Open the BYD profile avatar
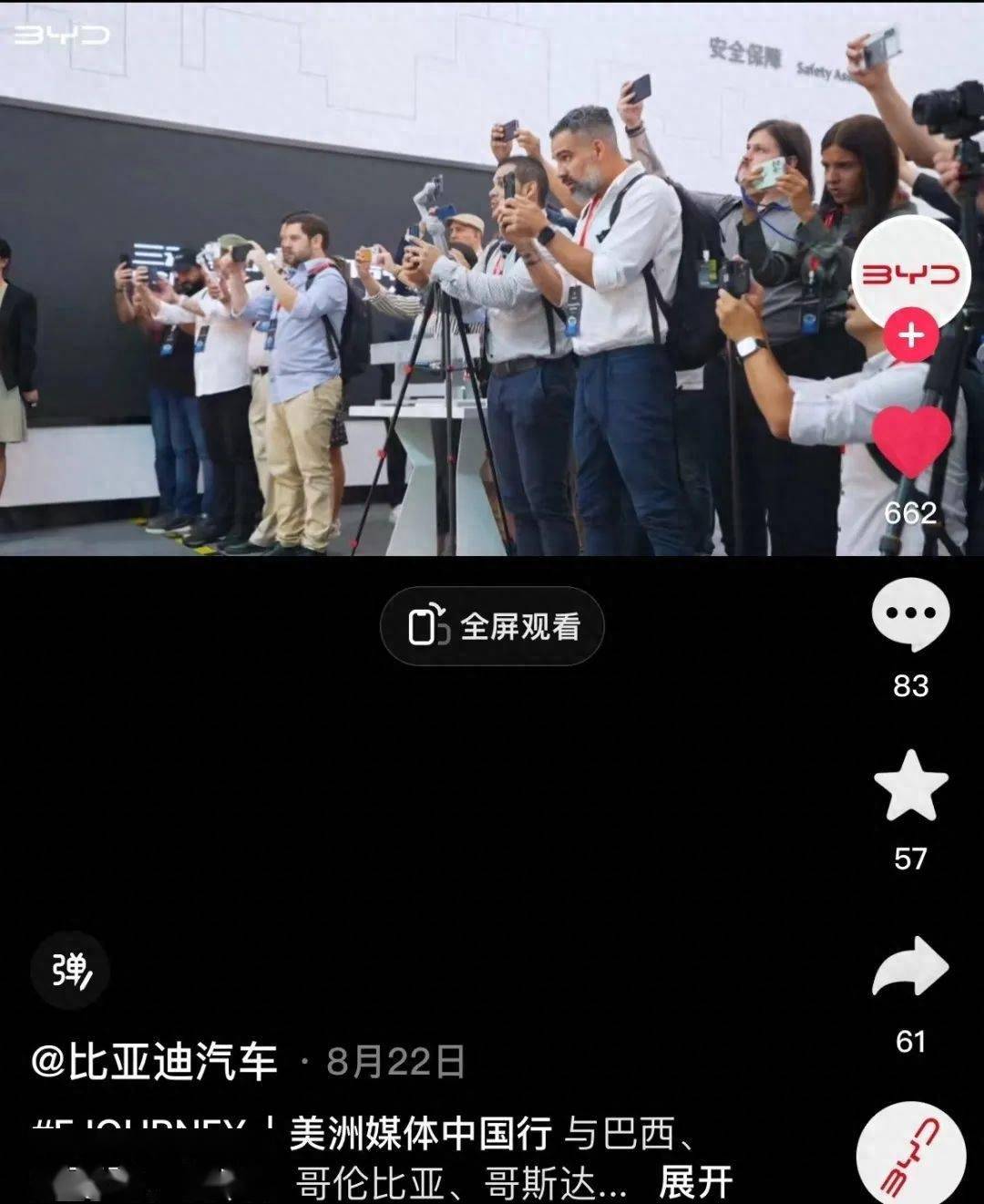 click(x=910, y=274)
